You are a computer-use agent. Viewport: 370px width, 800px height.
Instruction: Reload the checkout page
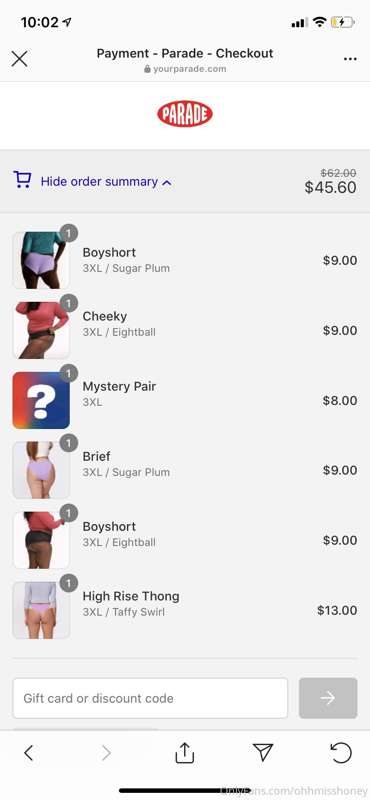pyautogui.click(x=341, y=753)
